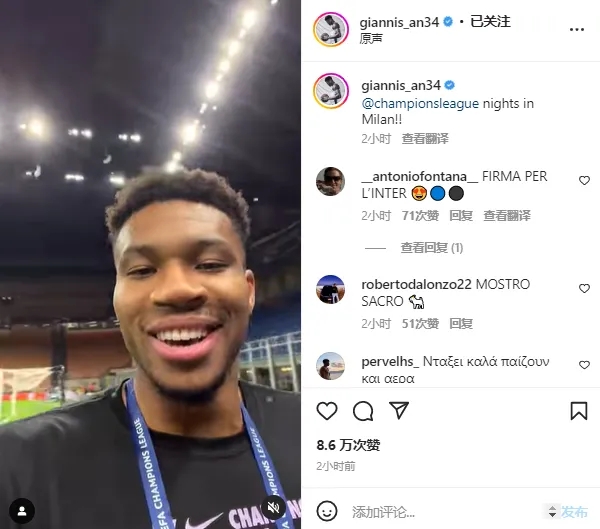Open the emoji picker for comments
The height and width of the screenshot is (529, 600).
pyautogui.click(x=328, y=511)
